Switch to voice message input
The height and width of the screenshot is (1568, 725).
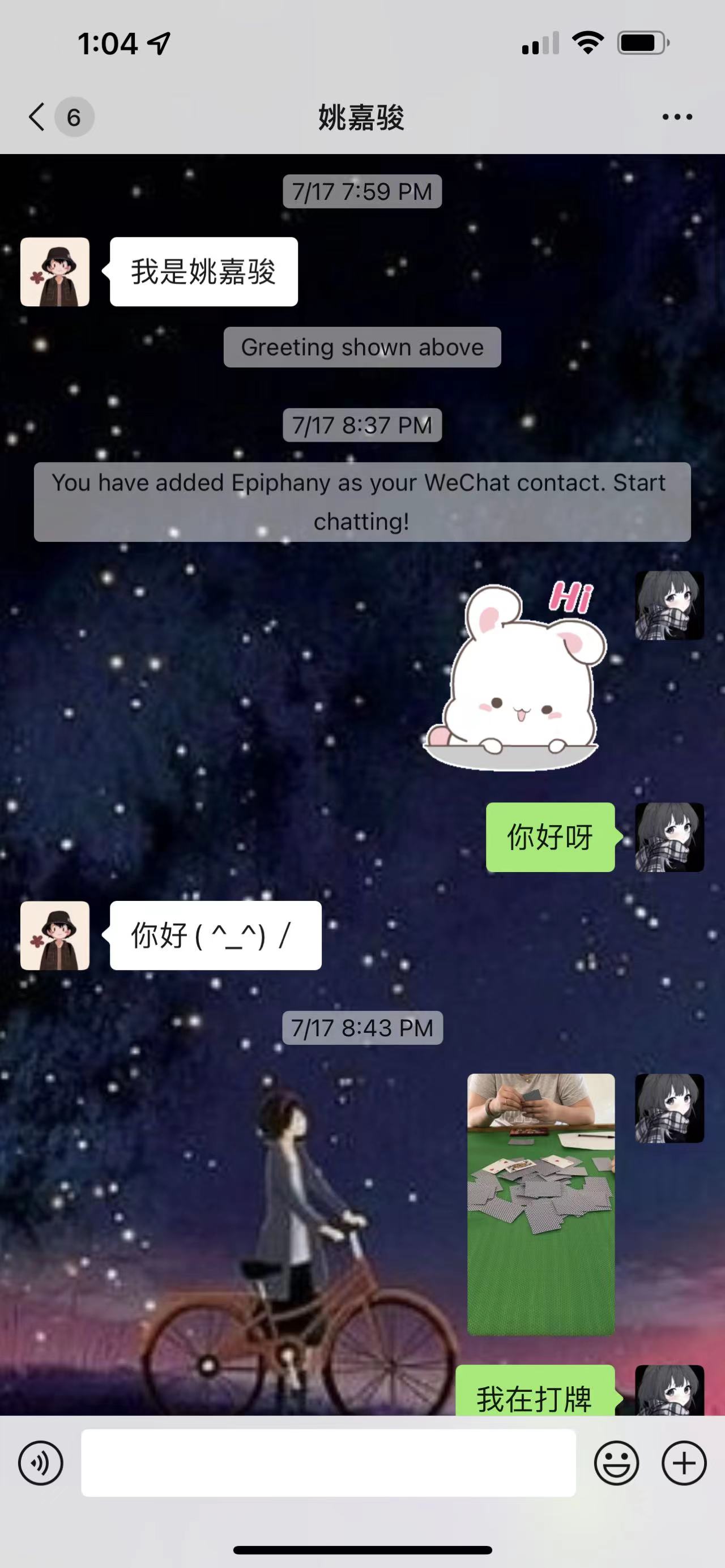tap(41, 1463)
